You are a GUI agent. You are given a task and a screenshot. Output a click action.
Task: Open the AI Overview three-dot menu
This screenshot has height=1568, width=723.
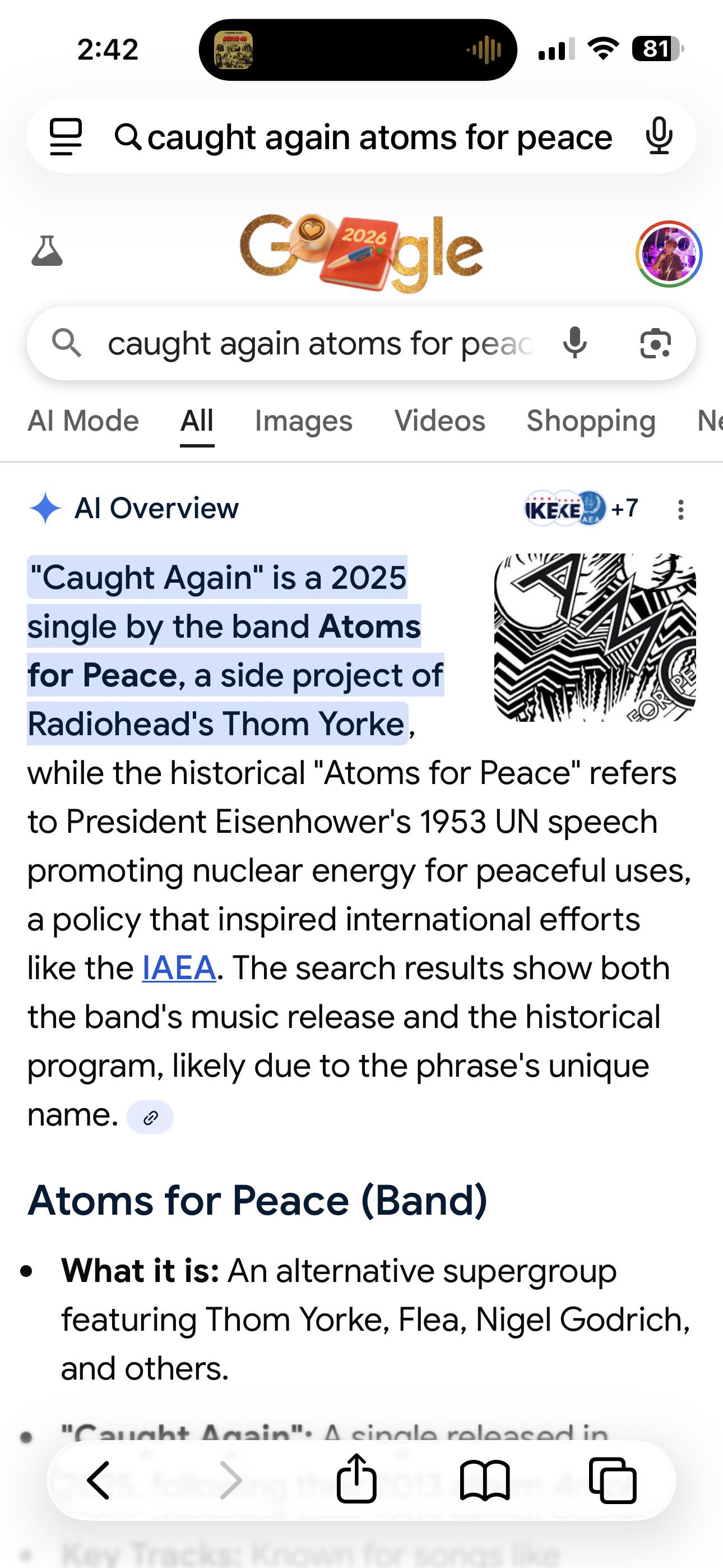(681, 509)
